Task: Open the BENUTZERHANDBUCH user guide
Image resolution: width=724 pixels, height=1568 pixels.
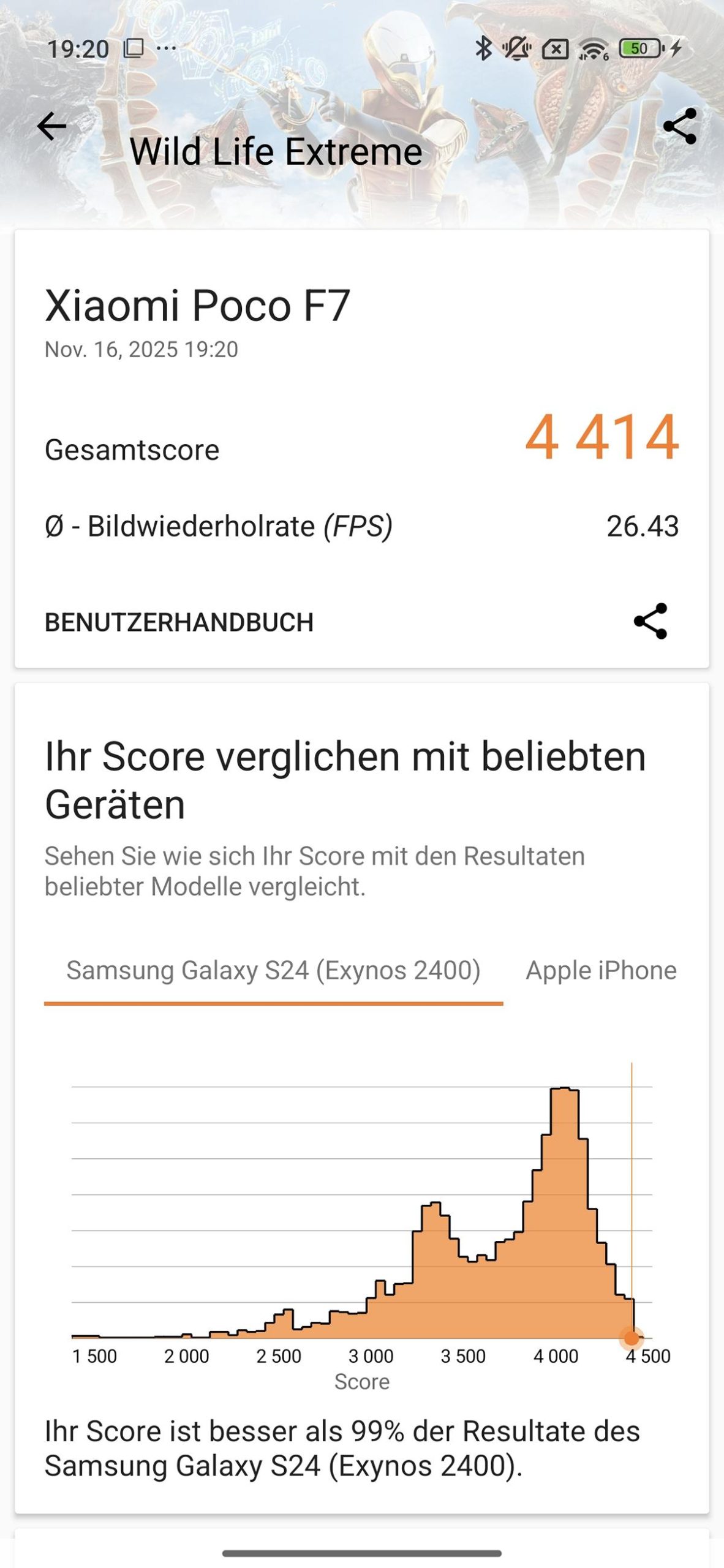Action: [179, 622]
